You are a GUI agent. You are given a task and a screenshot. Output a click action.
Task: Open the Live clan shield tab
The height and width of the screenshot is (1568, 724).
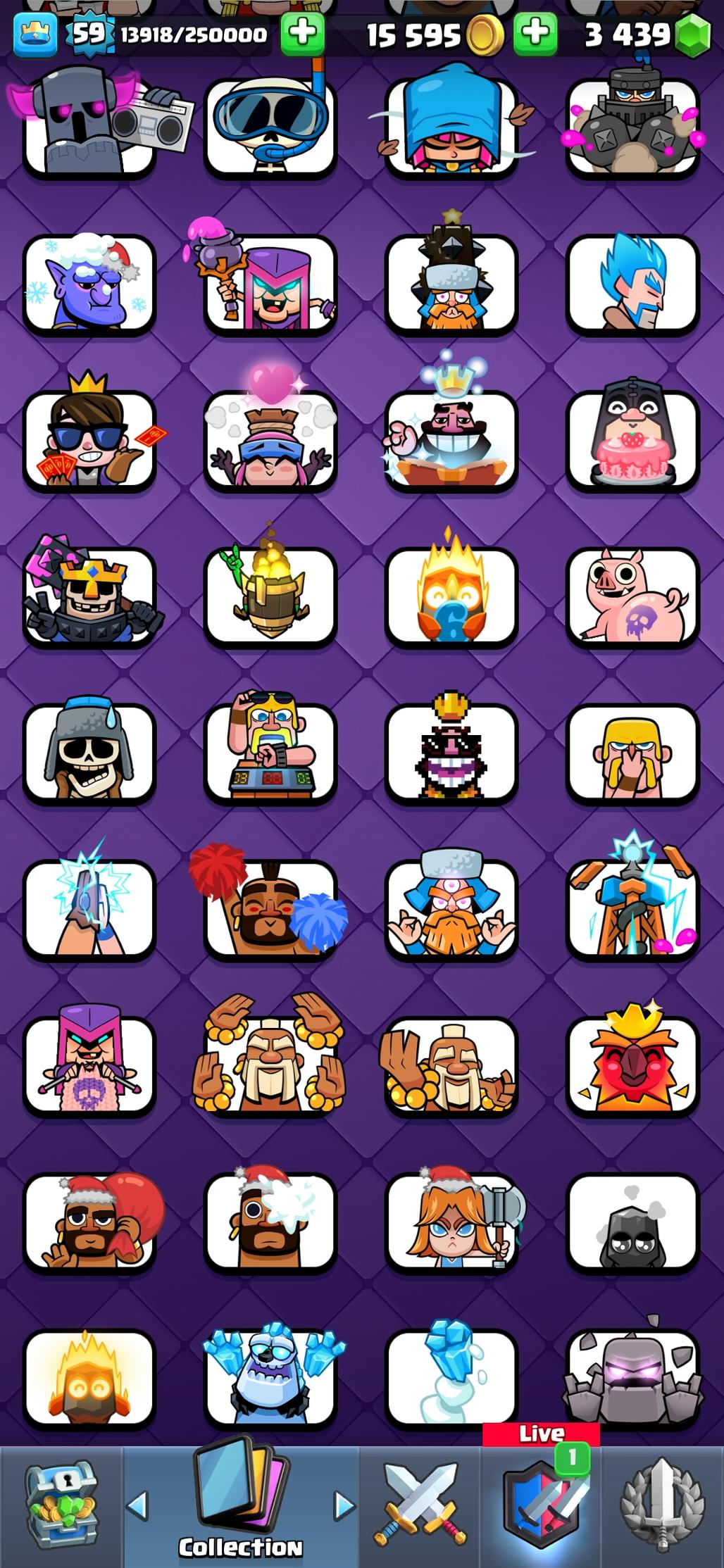tap(541, 1503)
